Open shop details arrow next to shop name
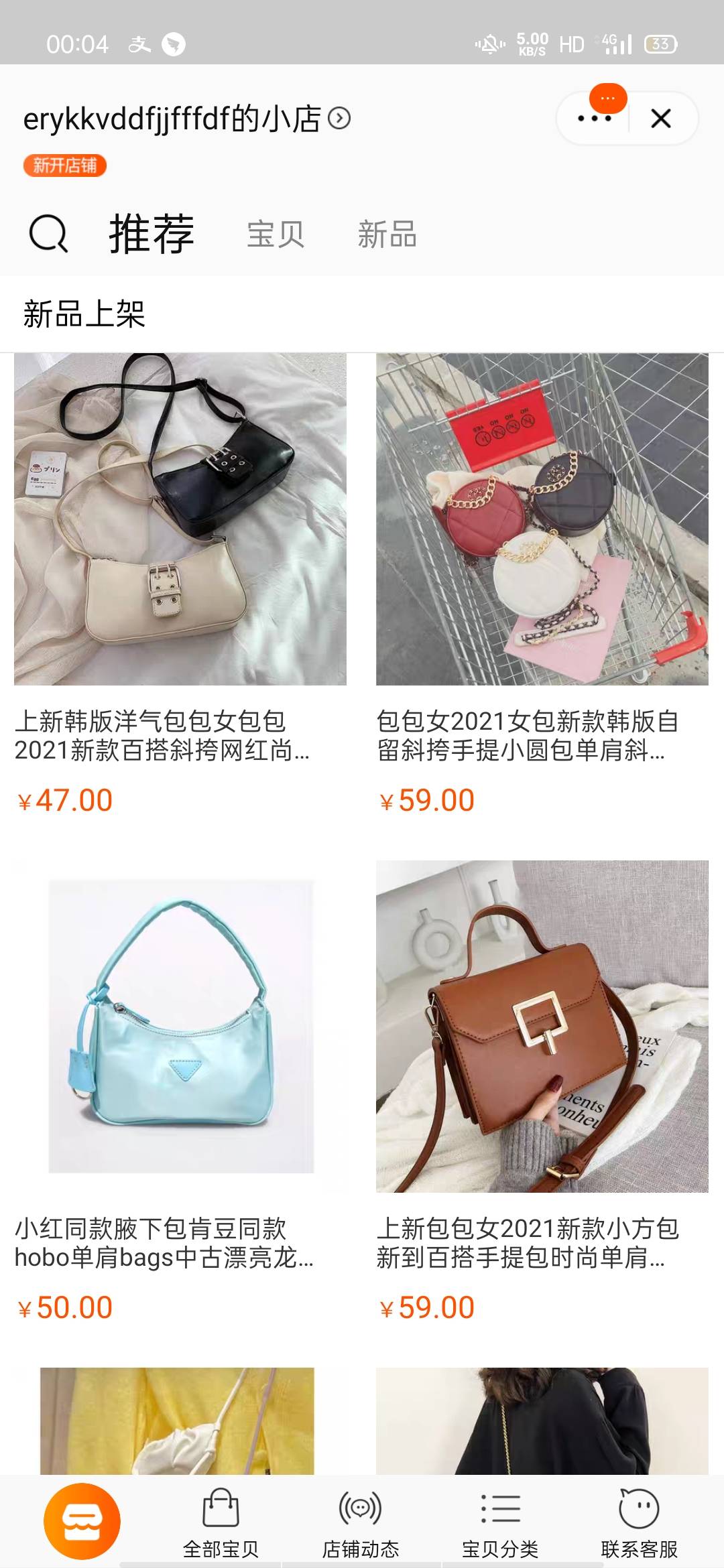 pyautogui.click(x=339, y=119)
